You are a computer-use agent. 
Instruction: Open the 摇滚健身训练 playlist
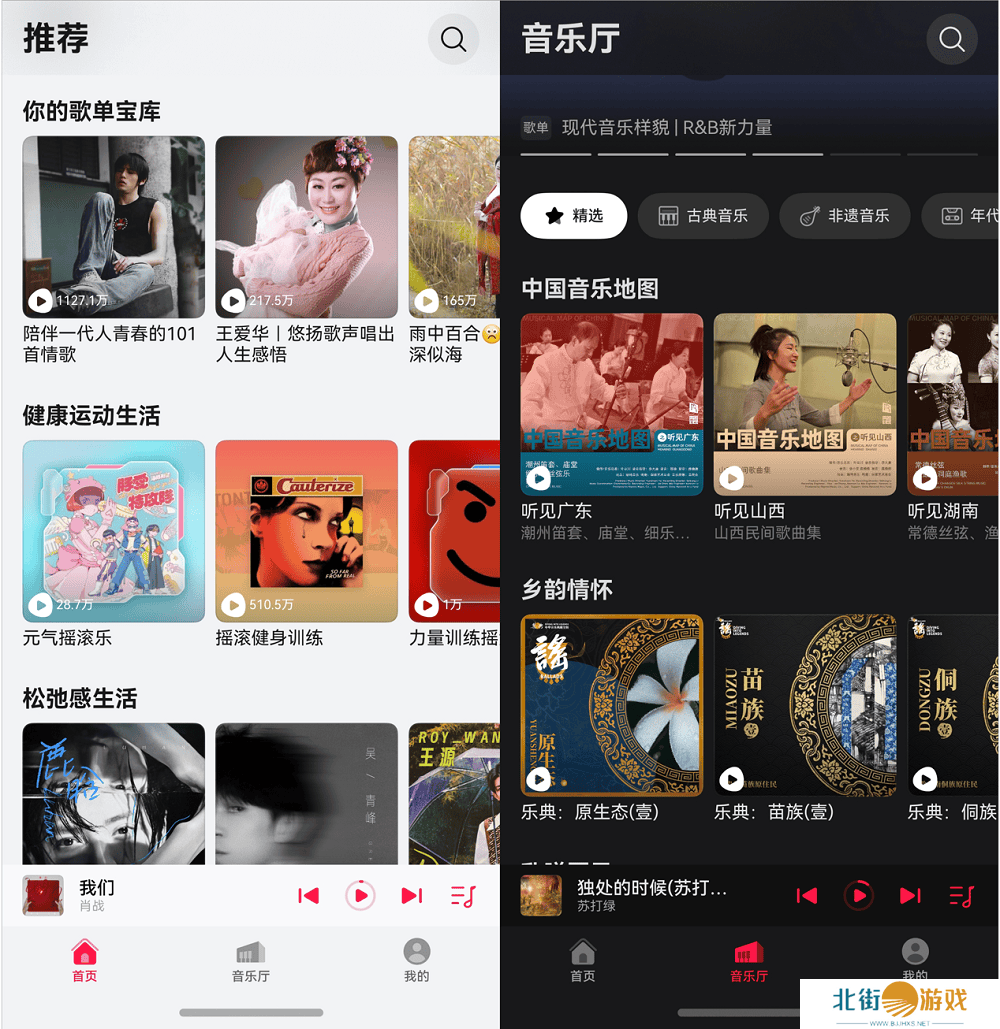coord(306,531)
